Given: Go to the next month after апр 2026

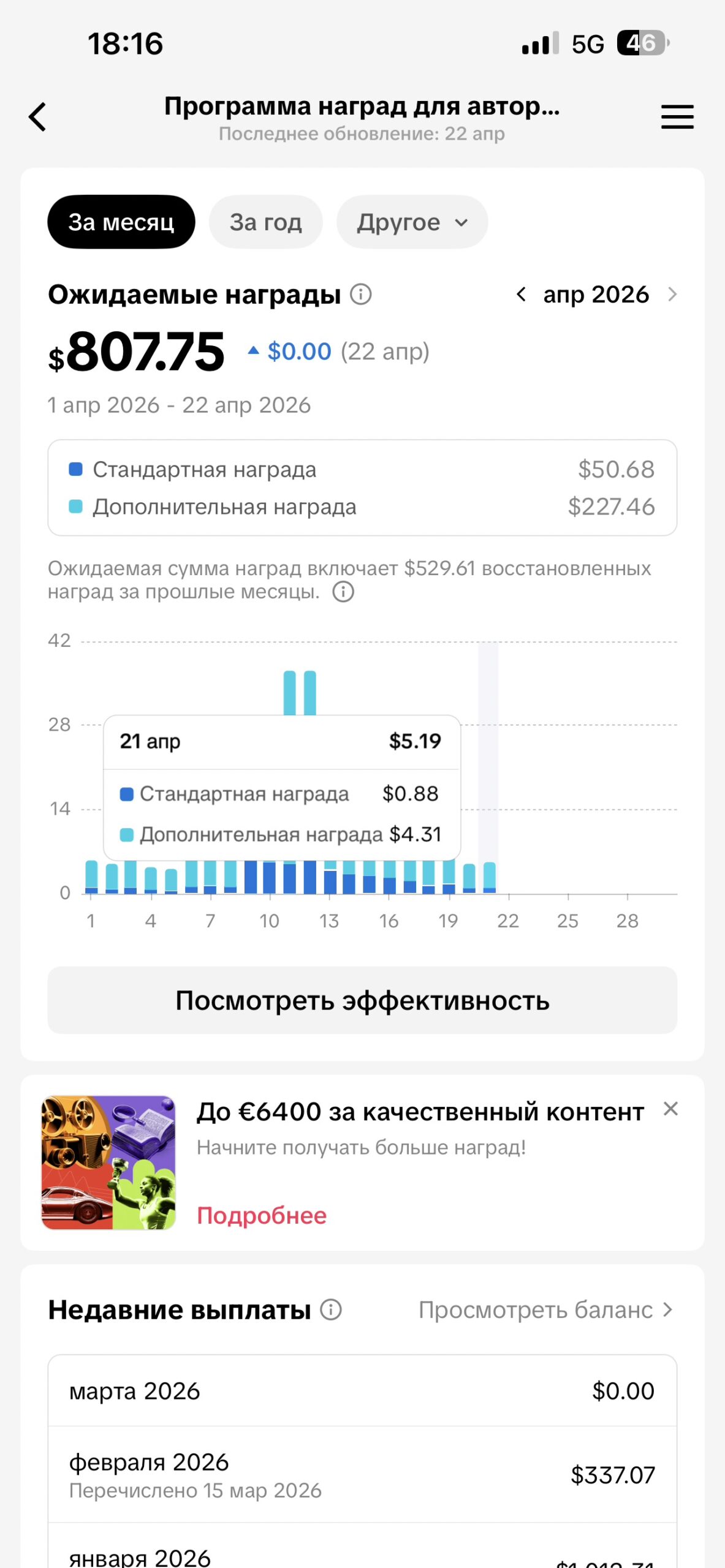Looking at the screenshot, I should [672, 295].
